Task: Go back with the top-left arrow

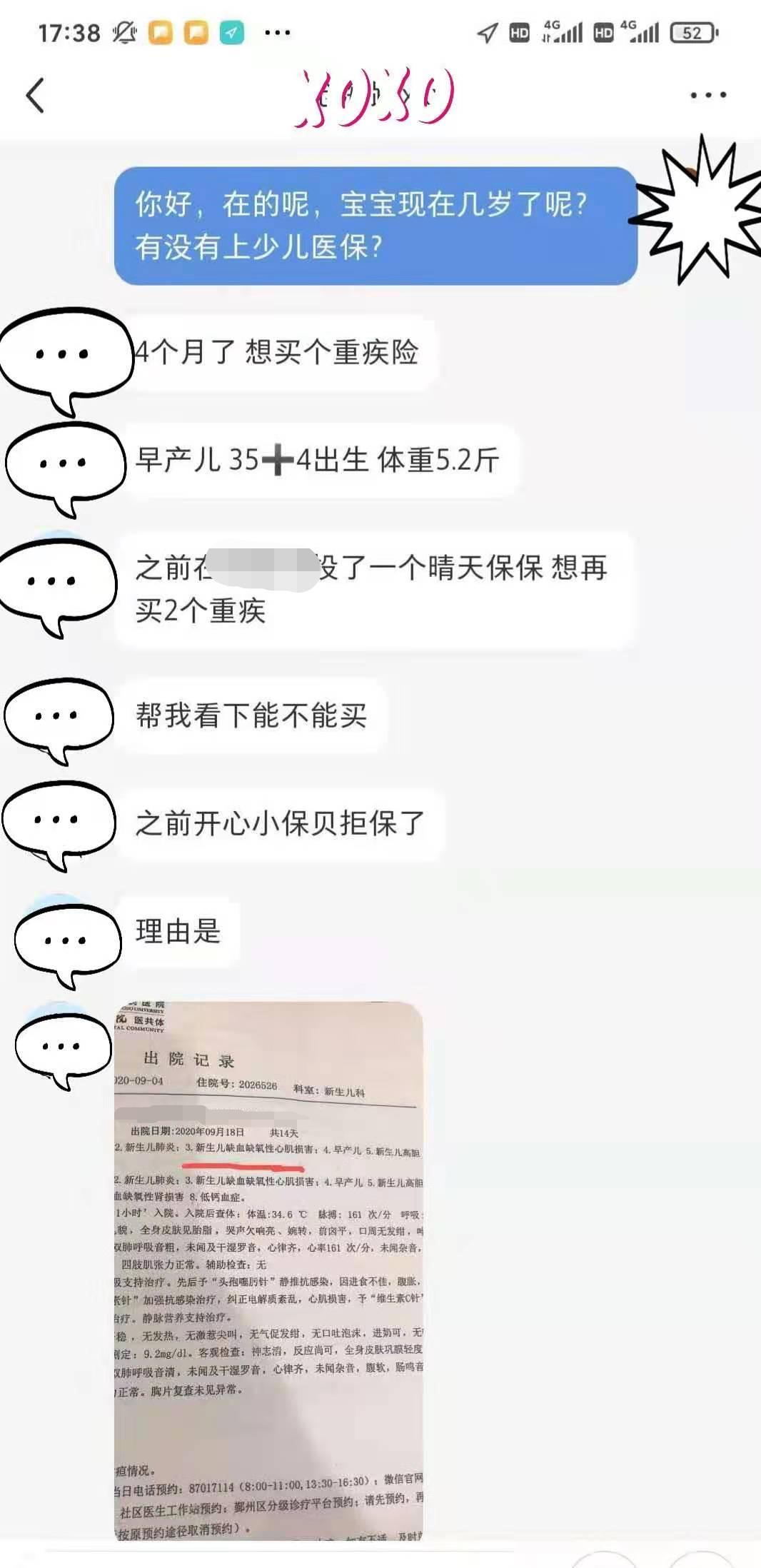Action: pyautogui.click(x=35, y=95)
